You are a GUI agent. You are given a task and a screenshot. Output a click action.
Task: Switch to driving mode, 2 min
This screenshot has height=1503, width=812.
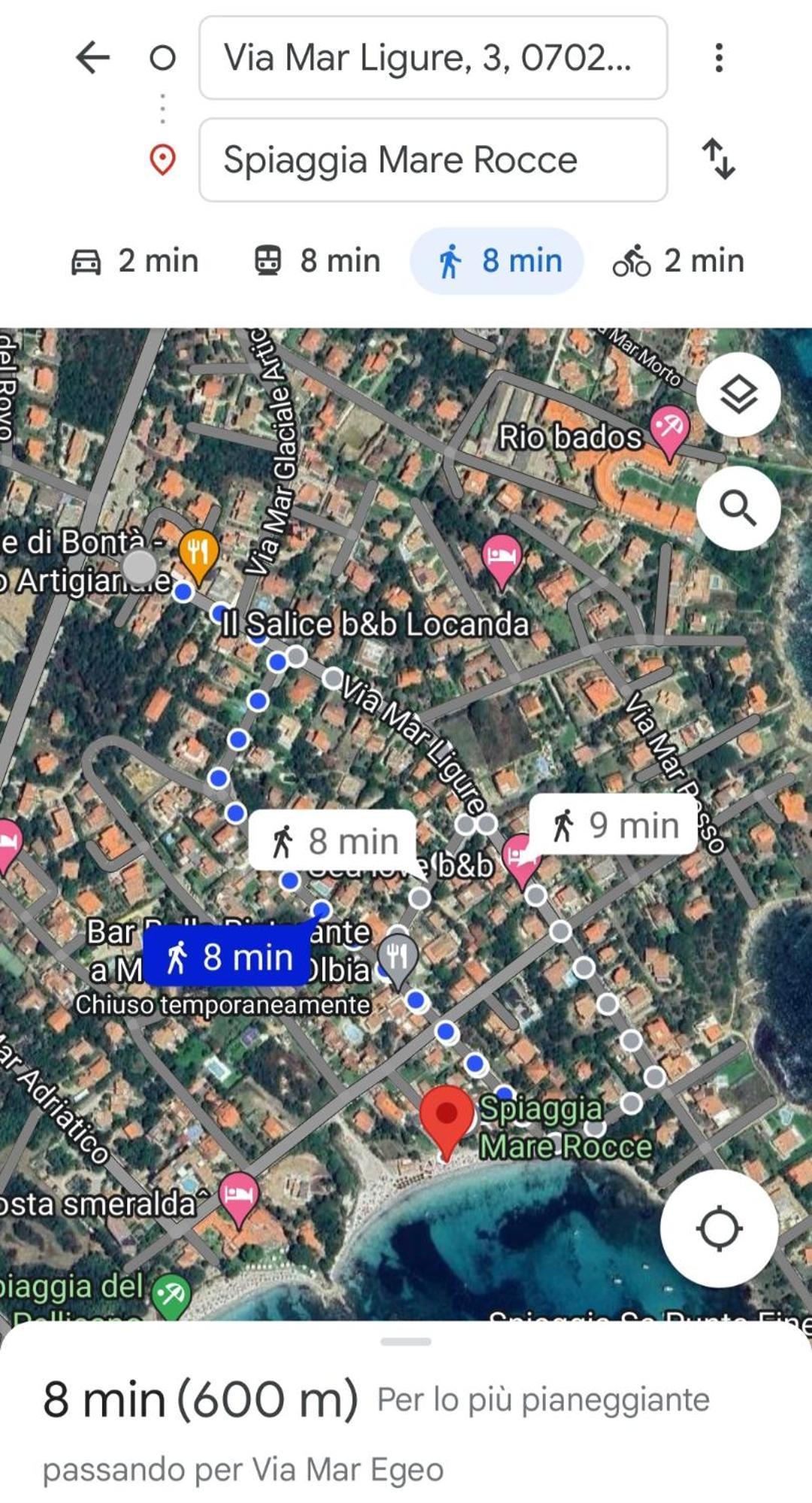135,261
